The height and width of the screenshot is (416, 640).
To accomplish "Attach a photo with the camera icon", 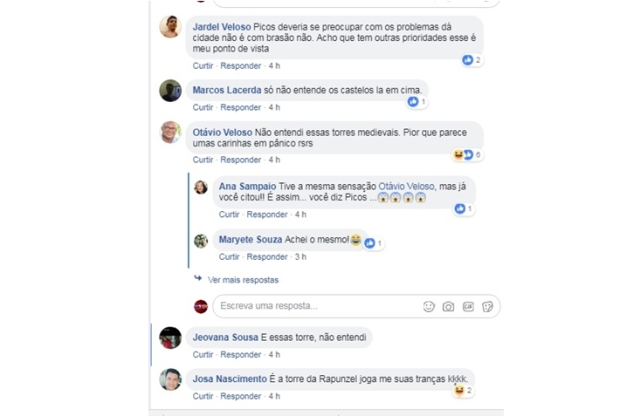I will pos(448,306).
